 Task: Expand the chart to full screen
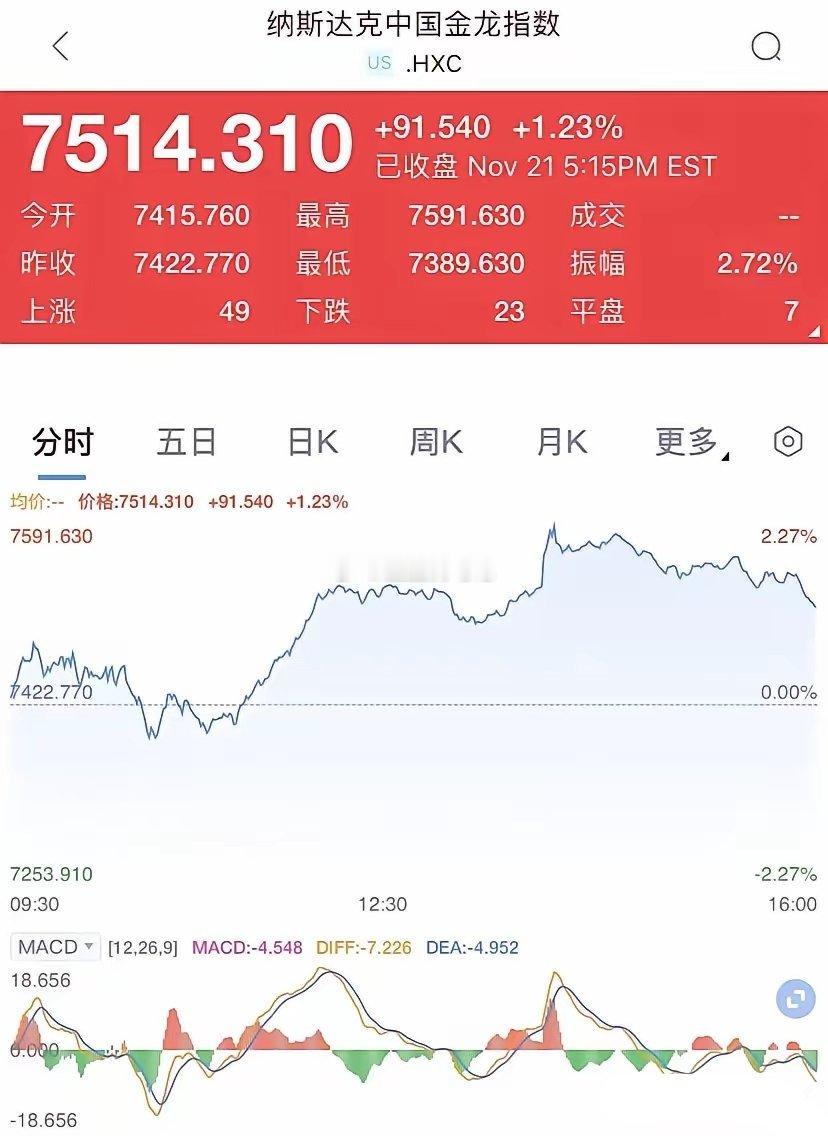pos(795,999)
